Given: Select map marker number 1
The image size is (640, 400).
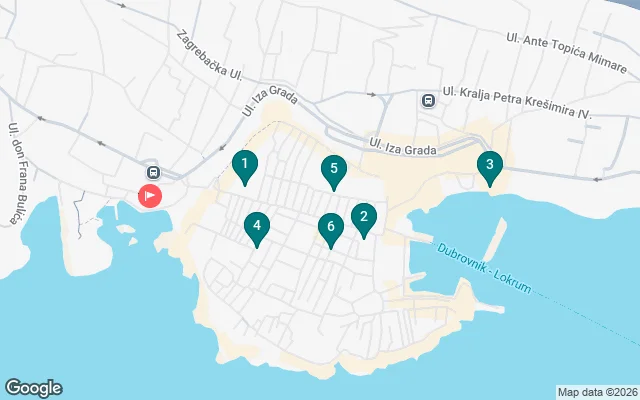Looking at the screenshot, I should click(244, 164).
